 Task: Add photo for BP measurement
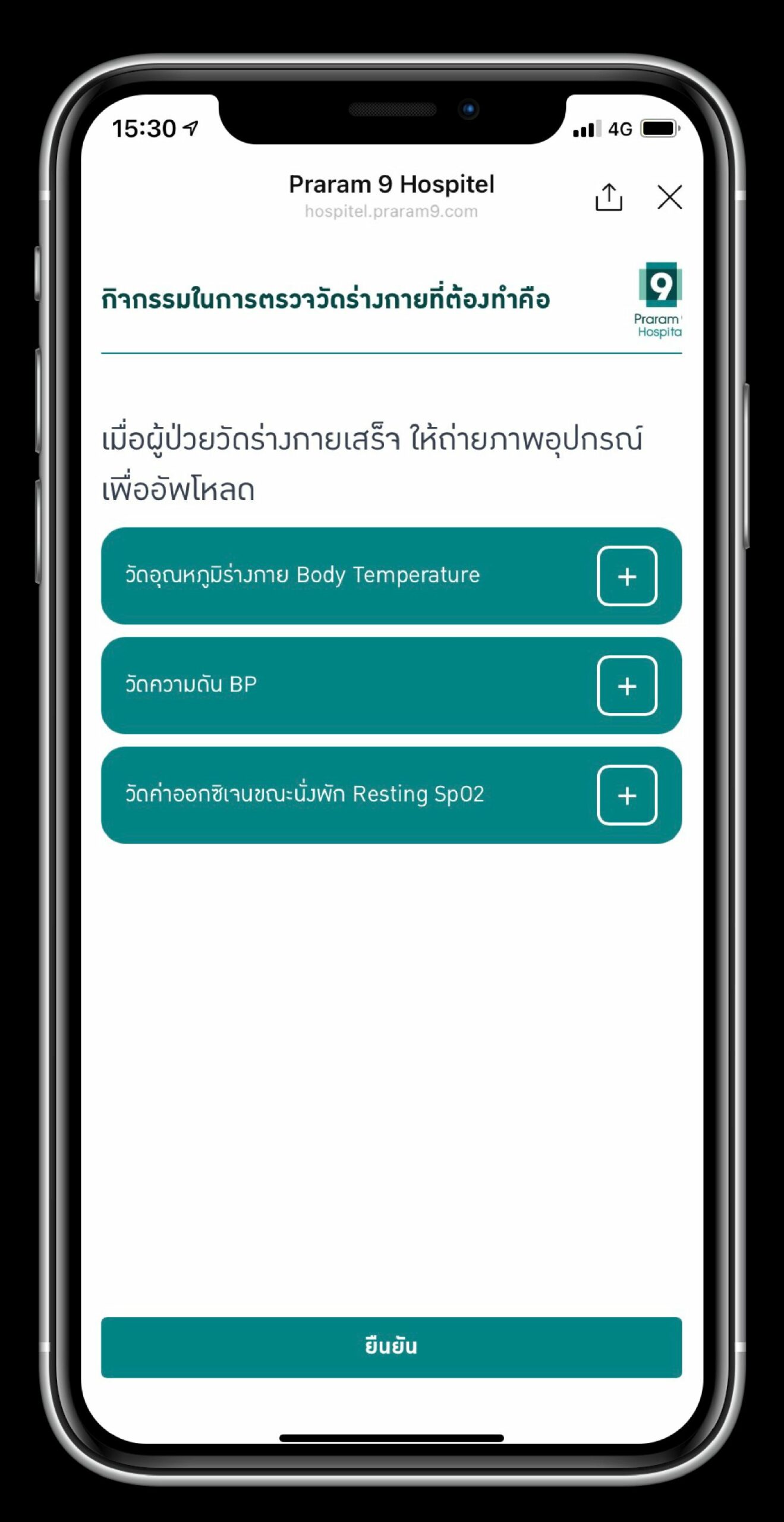coord(626,685)
